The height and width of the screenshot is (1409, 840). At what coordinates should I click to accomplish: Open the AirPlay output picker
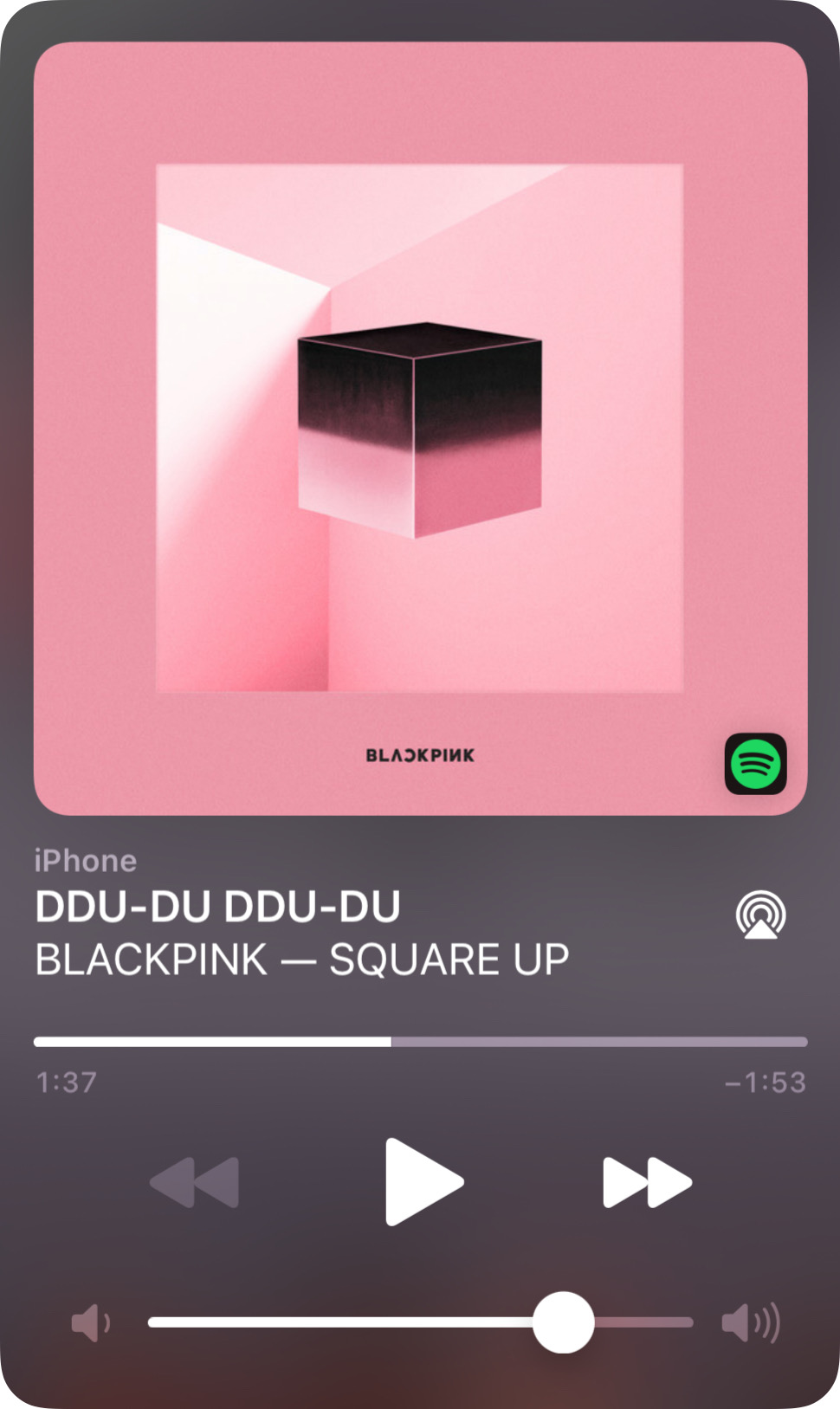(760, 915)
